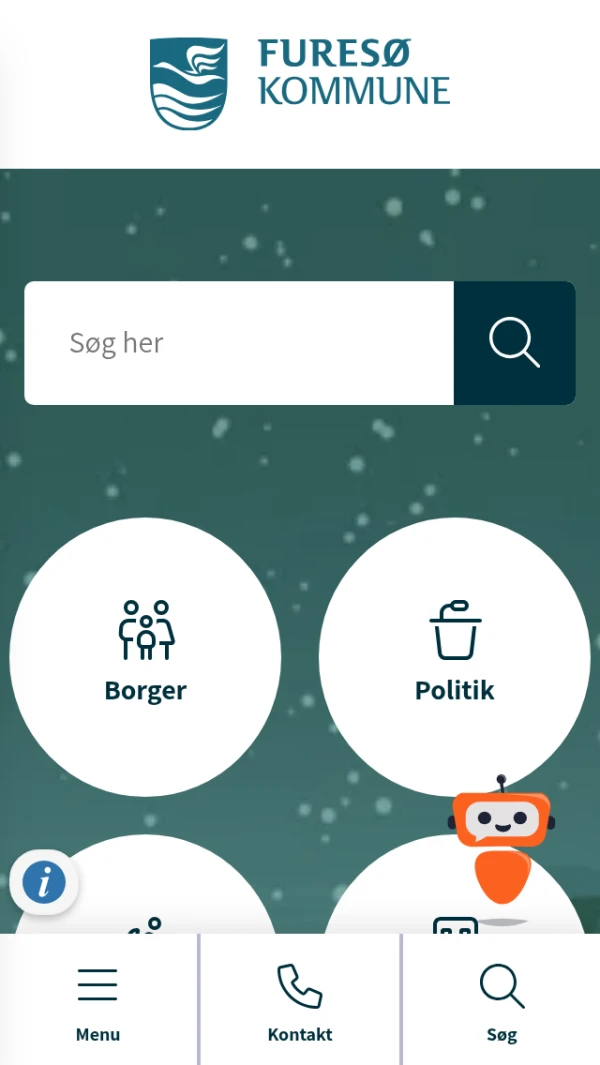
Task: Open the Borger section
Action: point(146,656)
